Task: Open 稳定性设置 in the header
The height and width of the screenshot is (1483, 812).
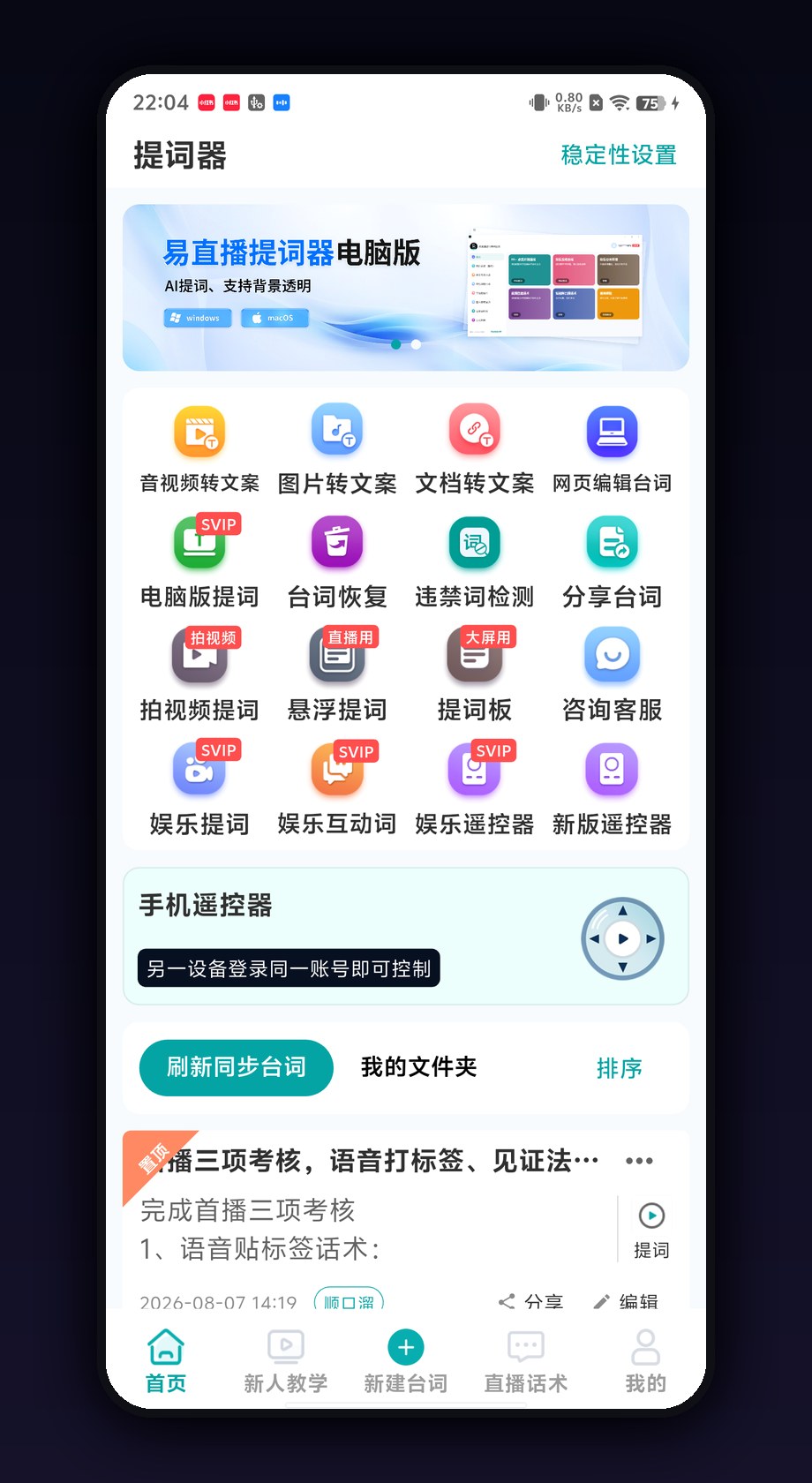Action: (x=619, y=154)
